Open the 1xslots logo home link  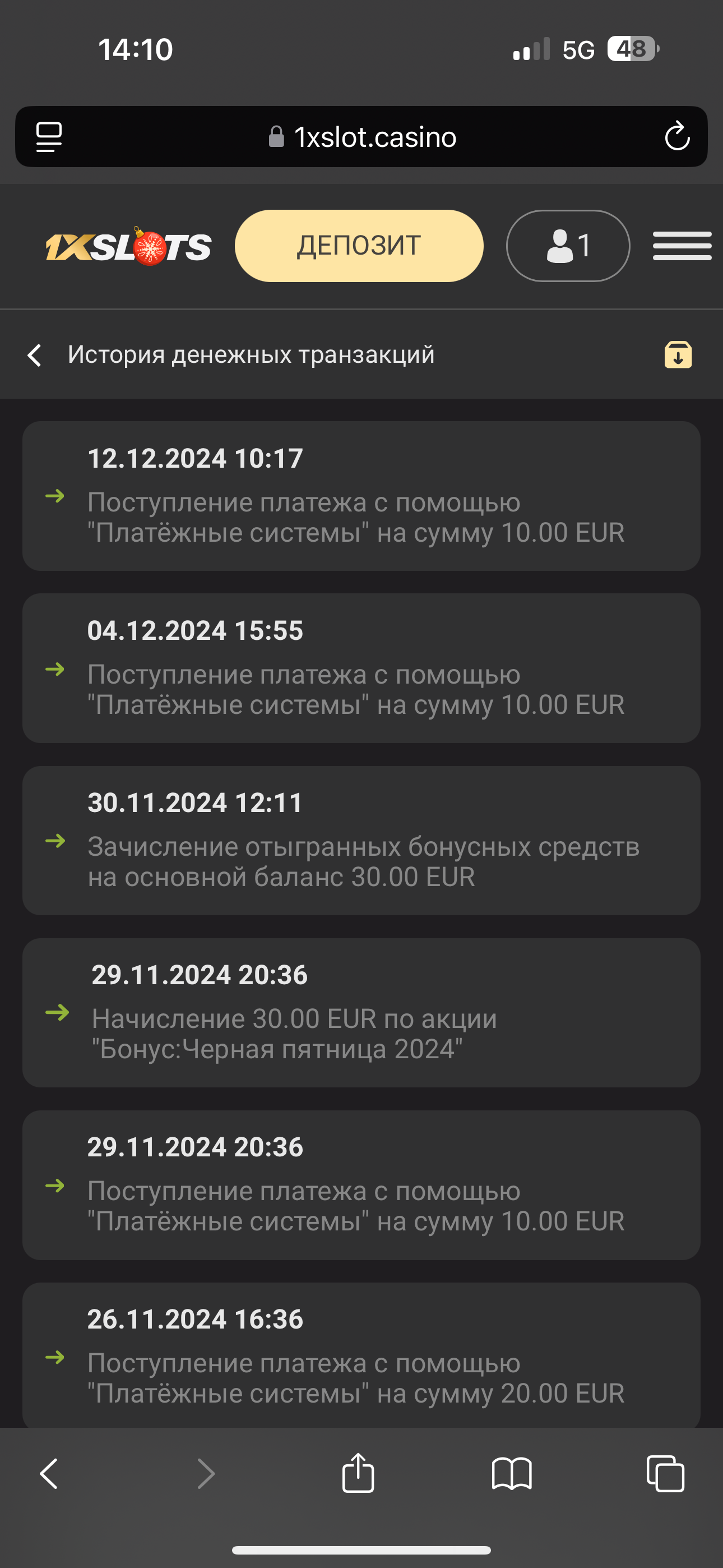(129, 247)
